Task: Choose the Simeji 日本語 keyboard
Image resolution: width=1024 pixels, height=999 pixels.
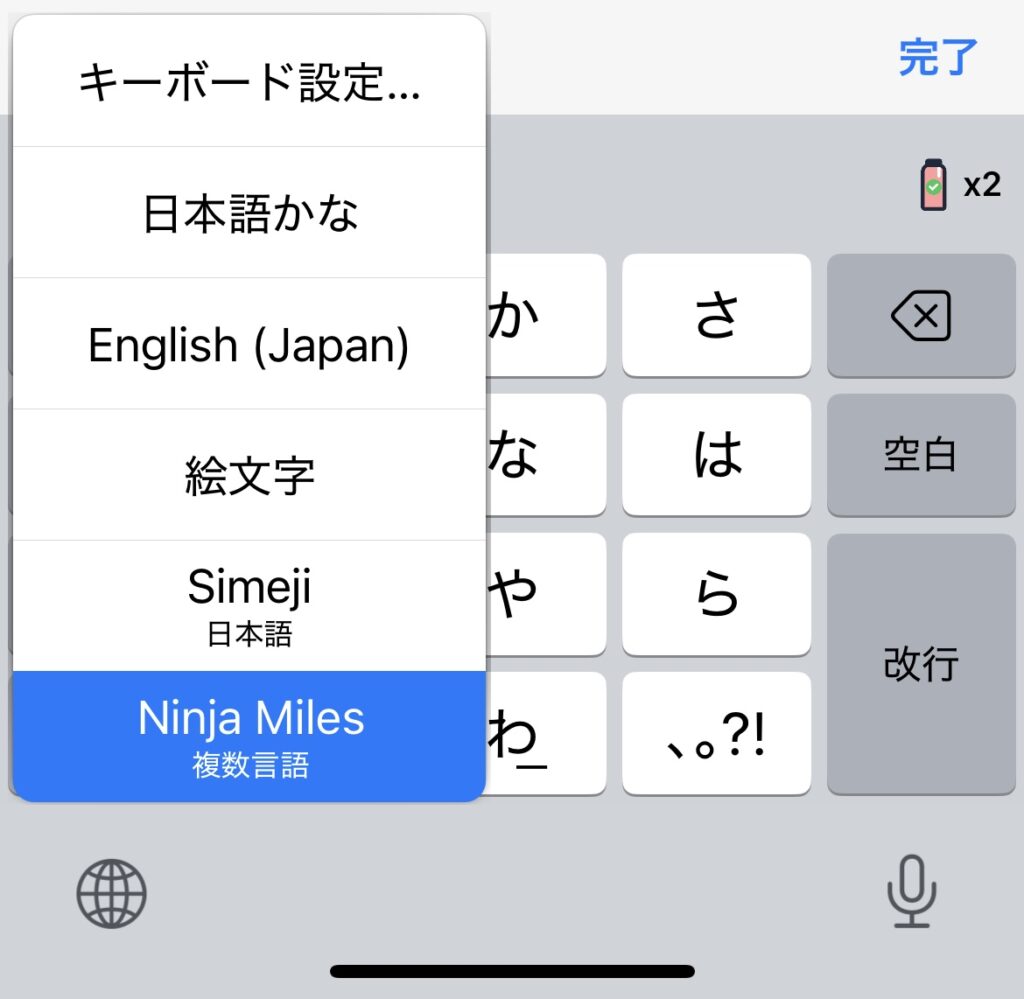Action: 249,605
